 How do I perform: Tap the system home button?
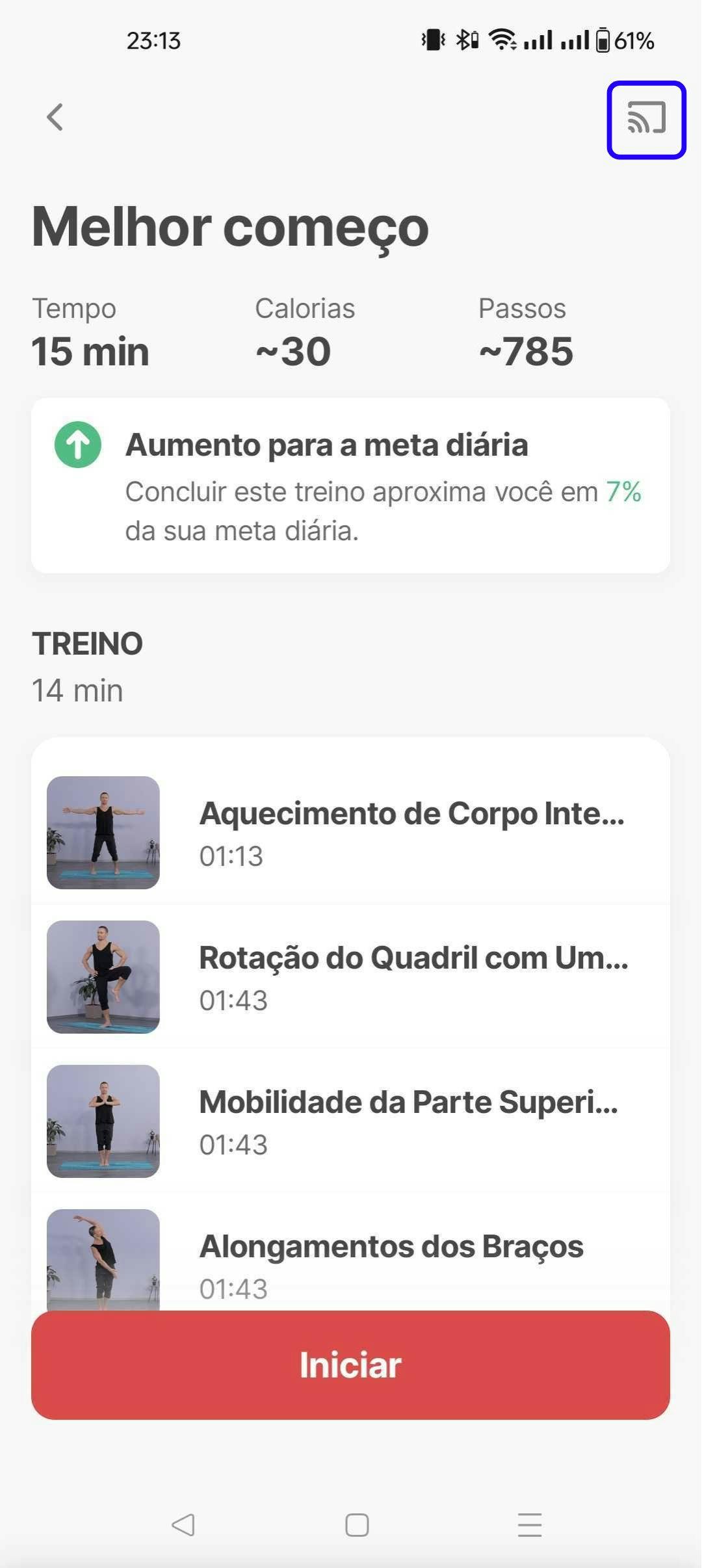click(357, 1524)
